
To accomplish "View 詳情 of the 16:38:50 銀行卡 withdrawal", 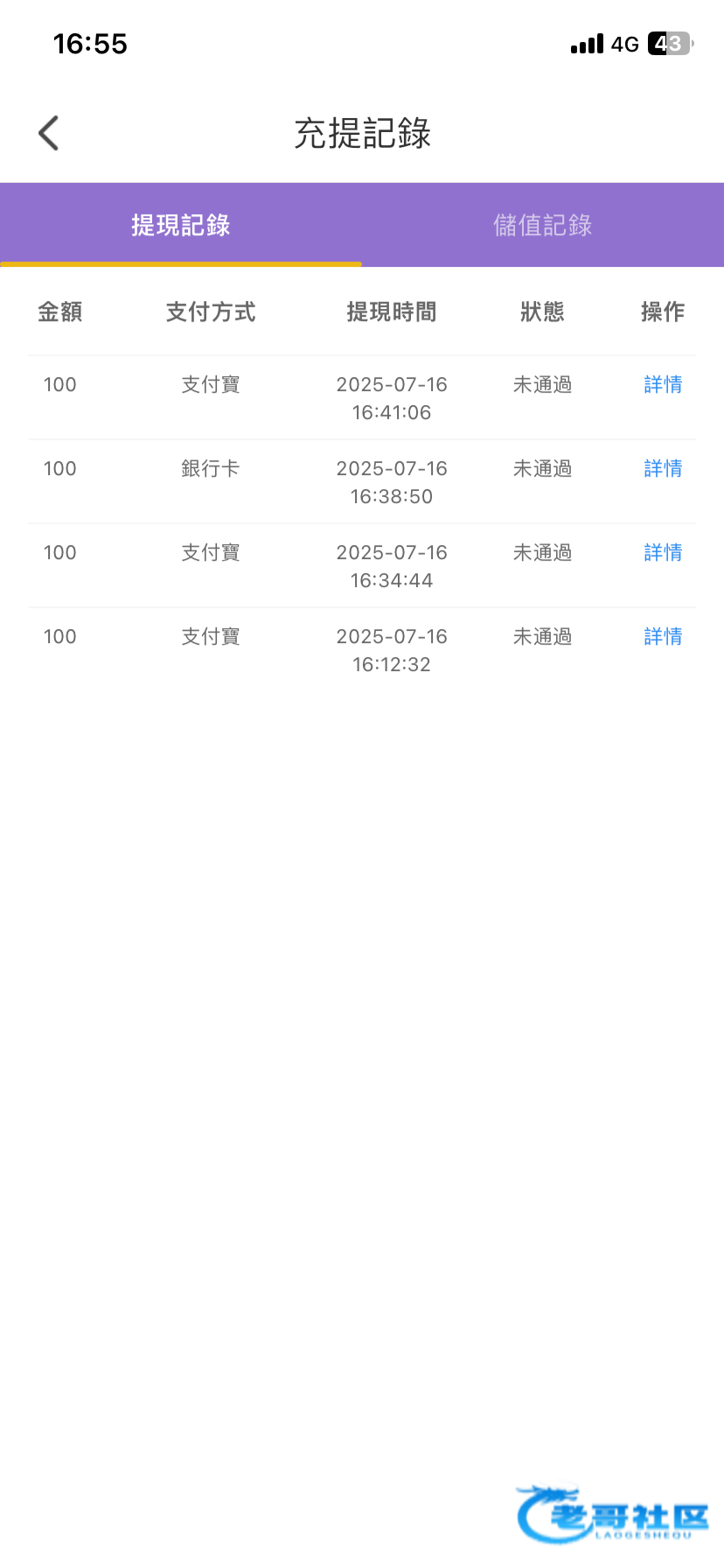I will tap(663, 468).
